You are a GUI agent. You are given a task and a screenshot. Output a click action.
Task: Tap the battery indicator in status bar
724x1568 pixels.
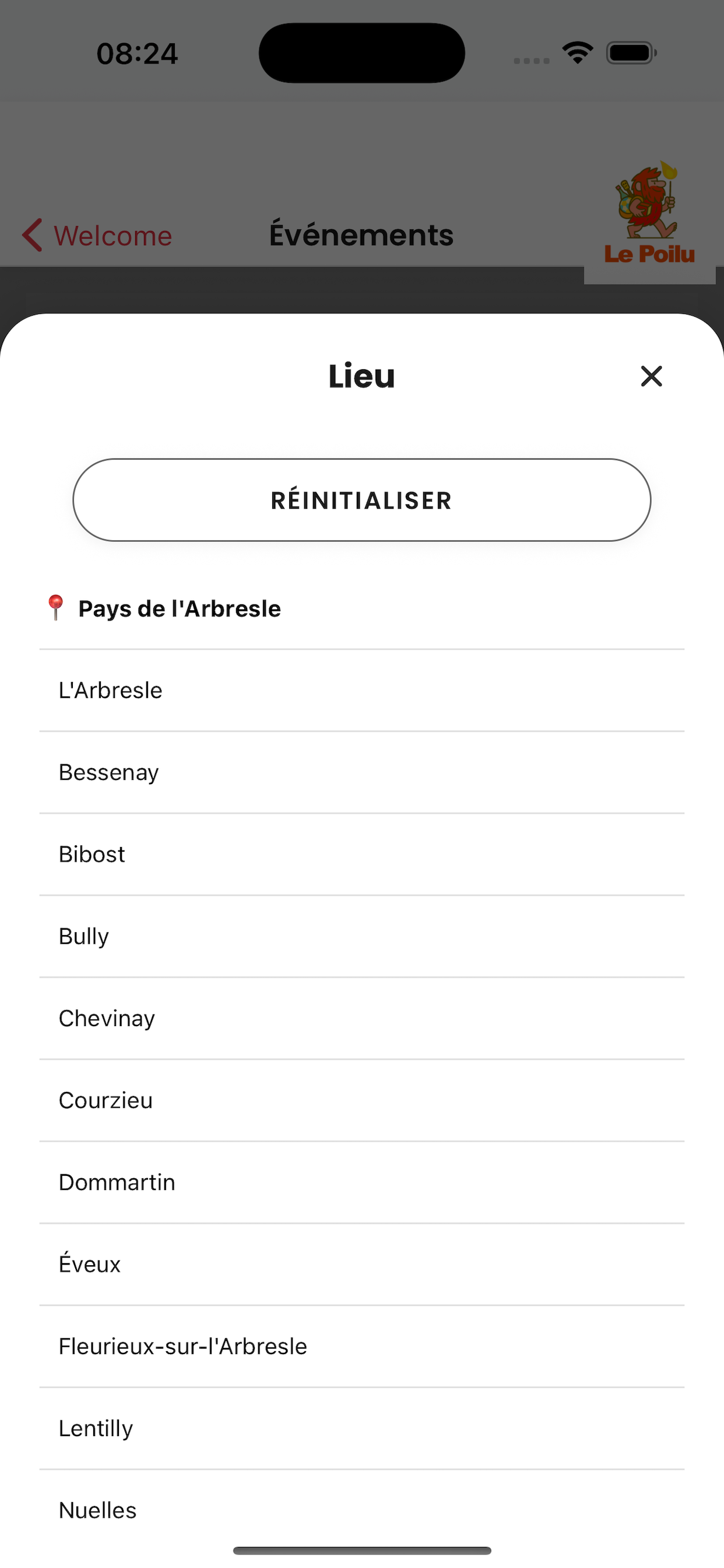pyautogui.click(x=631, y=52)
